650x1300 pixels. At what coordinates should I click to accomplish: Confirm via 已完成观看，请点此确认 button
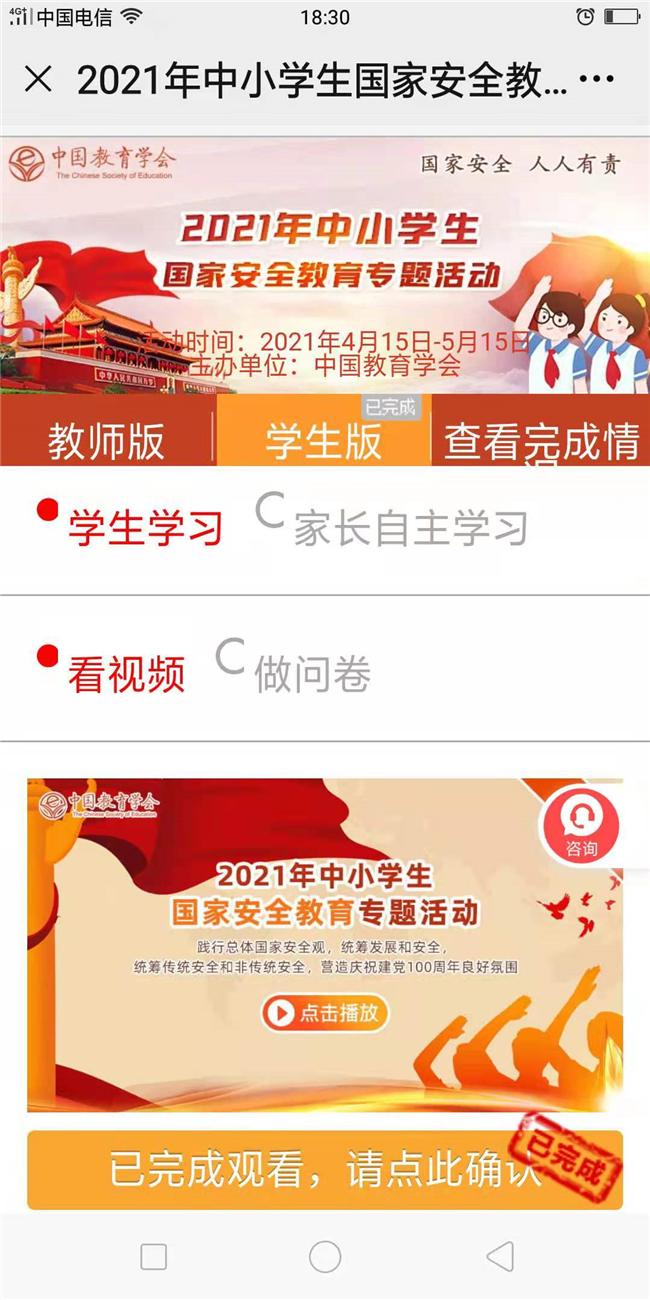[325, 1170]
